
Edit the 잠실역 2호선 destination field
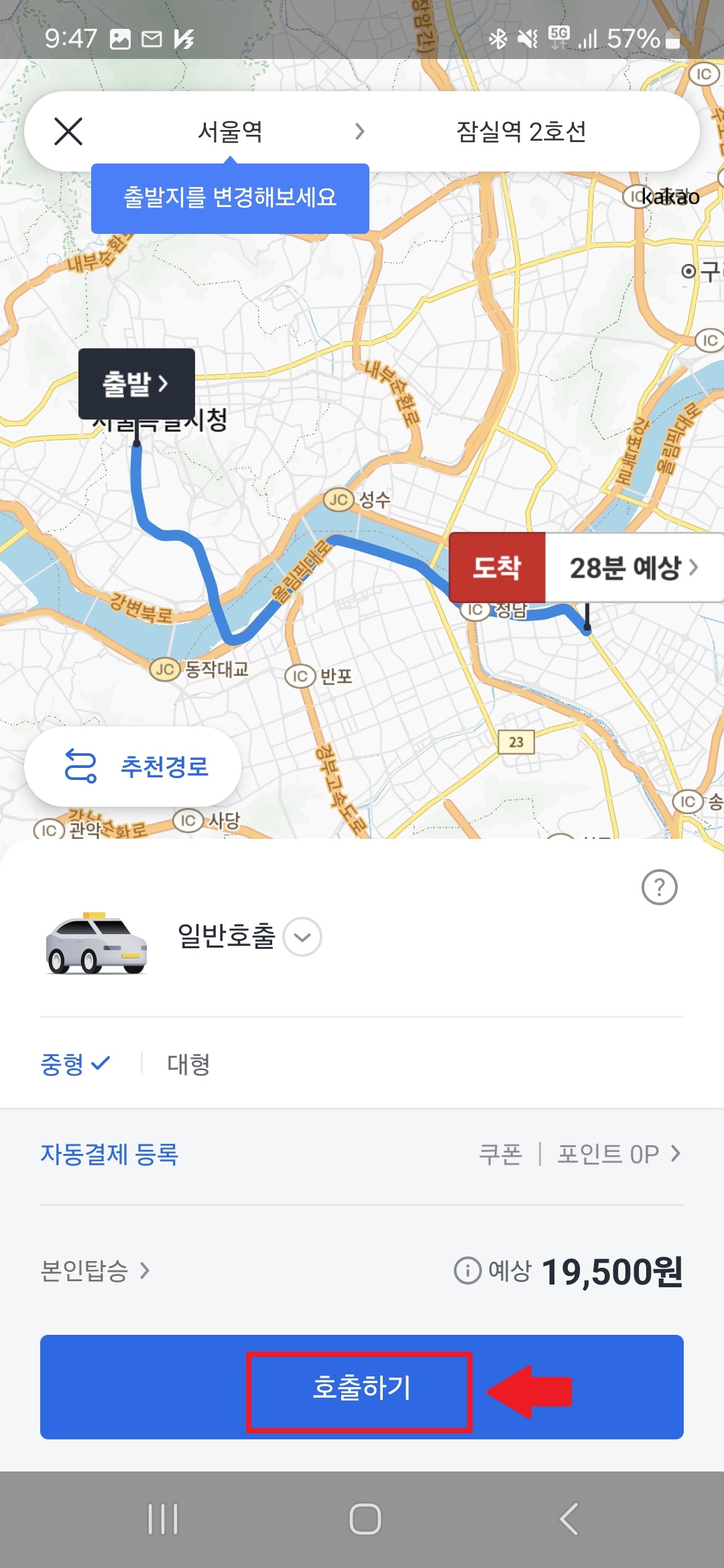click(522, 131)
